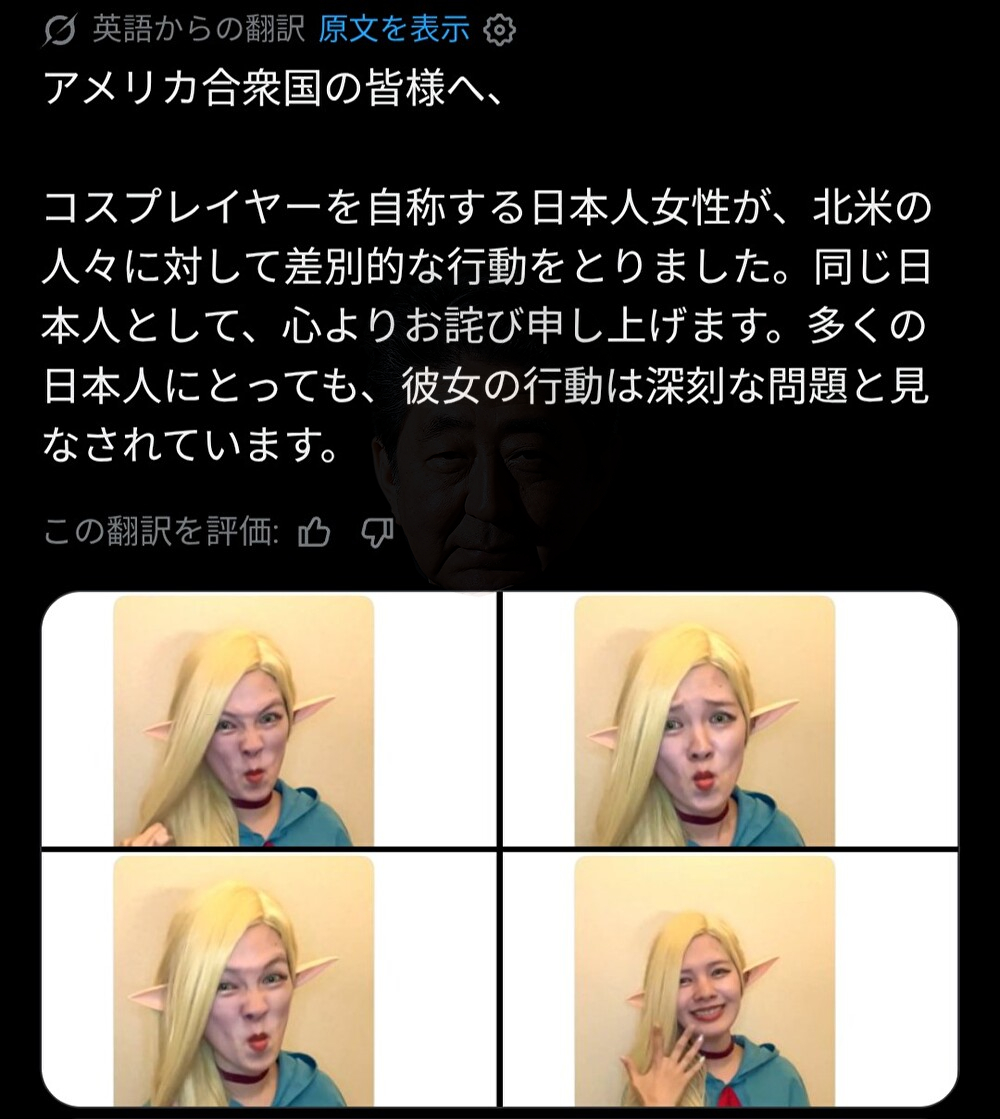This screenshot has height=1119, width=1000.
Task: View the bottom-left photo in the post
Action: (x=268, y=978)
